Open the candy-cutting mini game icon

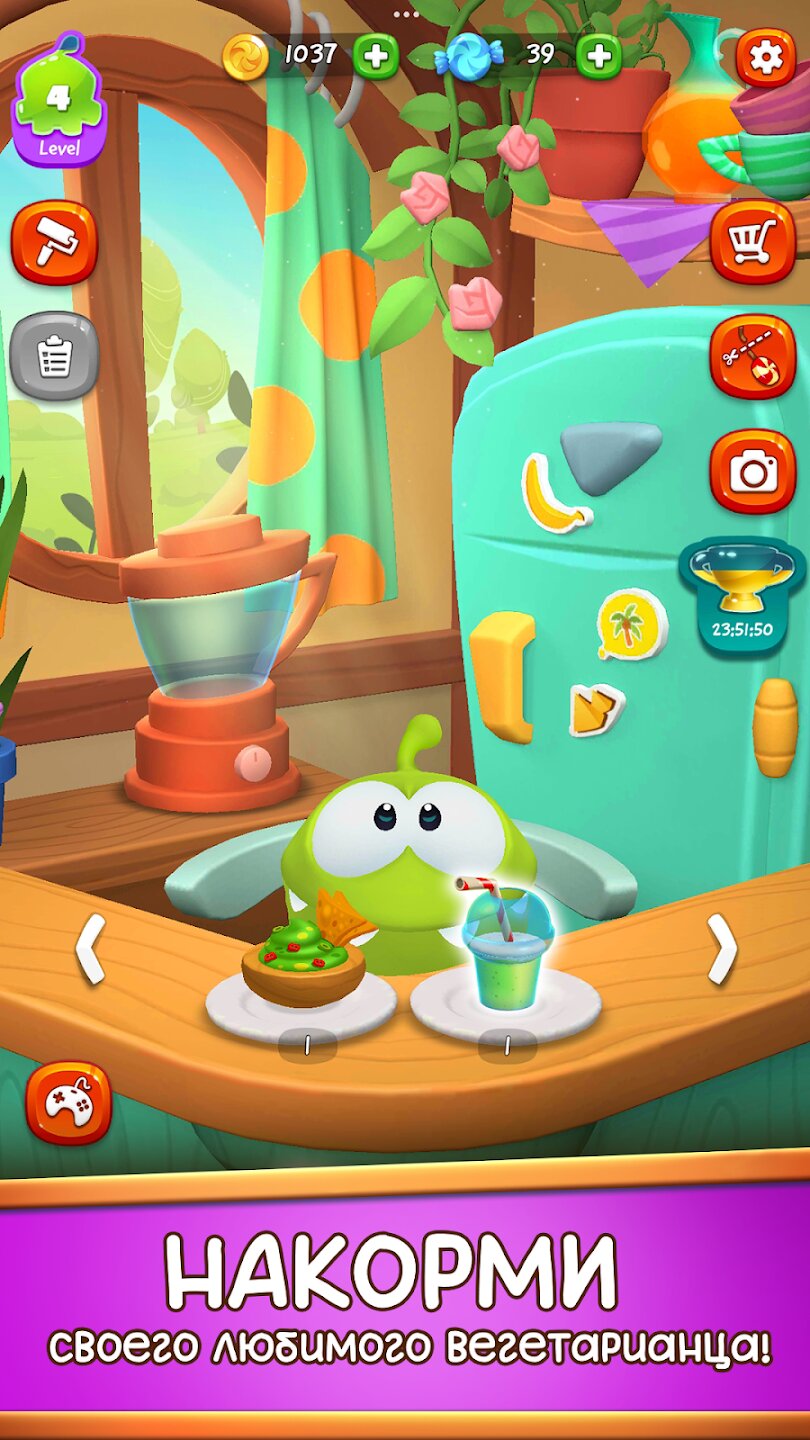click(752, 356)
